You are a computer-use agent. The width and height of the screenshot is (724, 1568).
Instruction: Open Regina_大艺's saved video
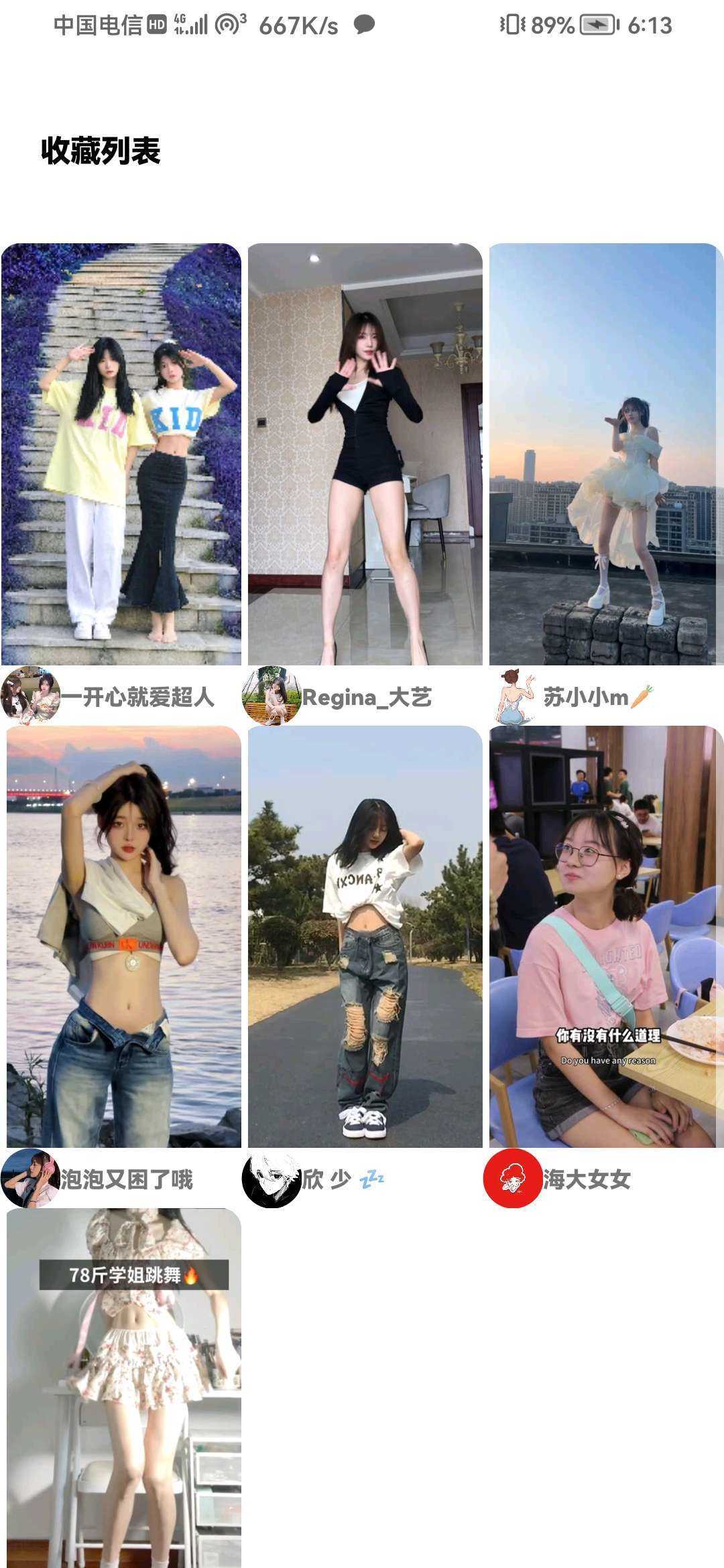(x=365, y=454)
